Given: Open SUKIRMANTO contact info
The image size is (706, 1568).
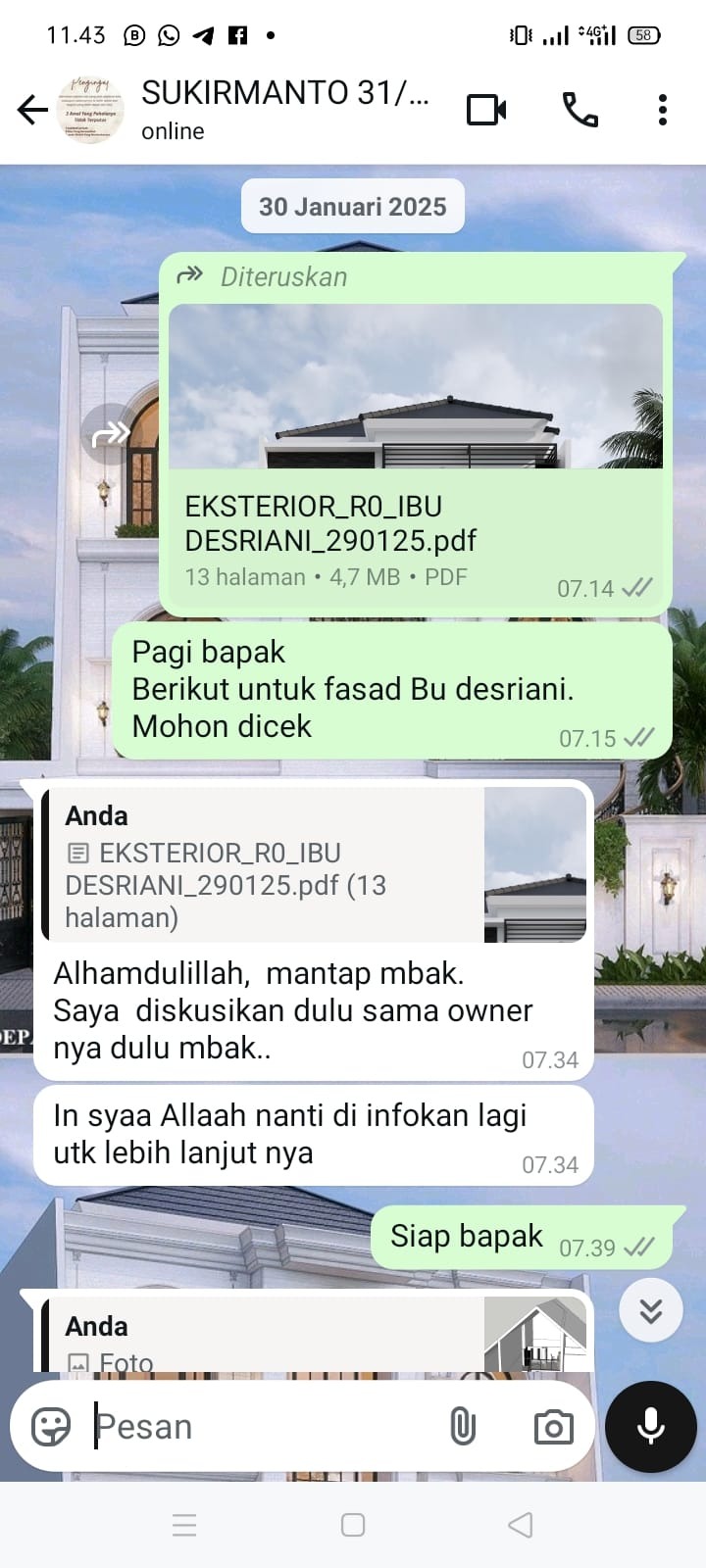Looking at the screenshot, I should click(284, 108).
